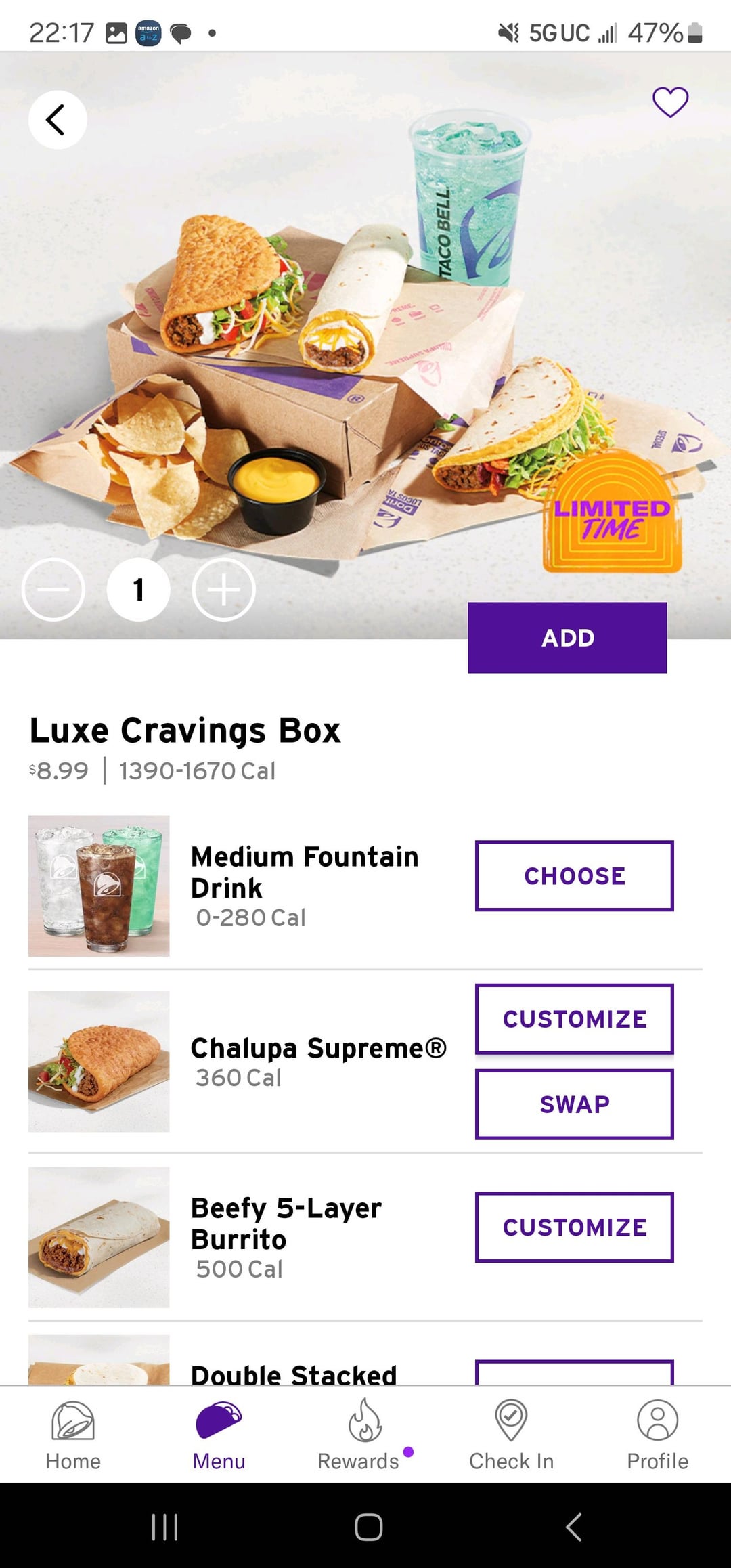Image resolution: width=731 pixels, height=1568 pixels.
Task: Open recent apps from navigation bar
Action: [164, 1527]
